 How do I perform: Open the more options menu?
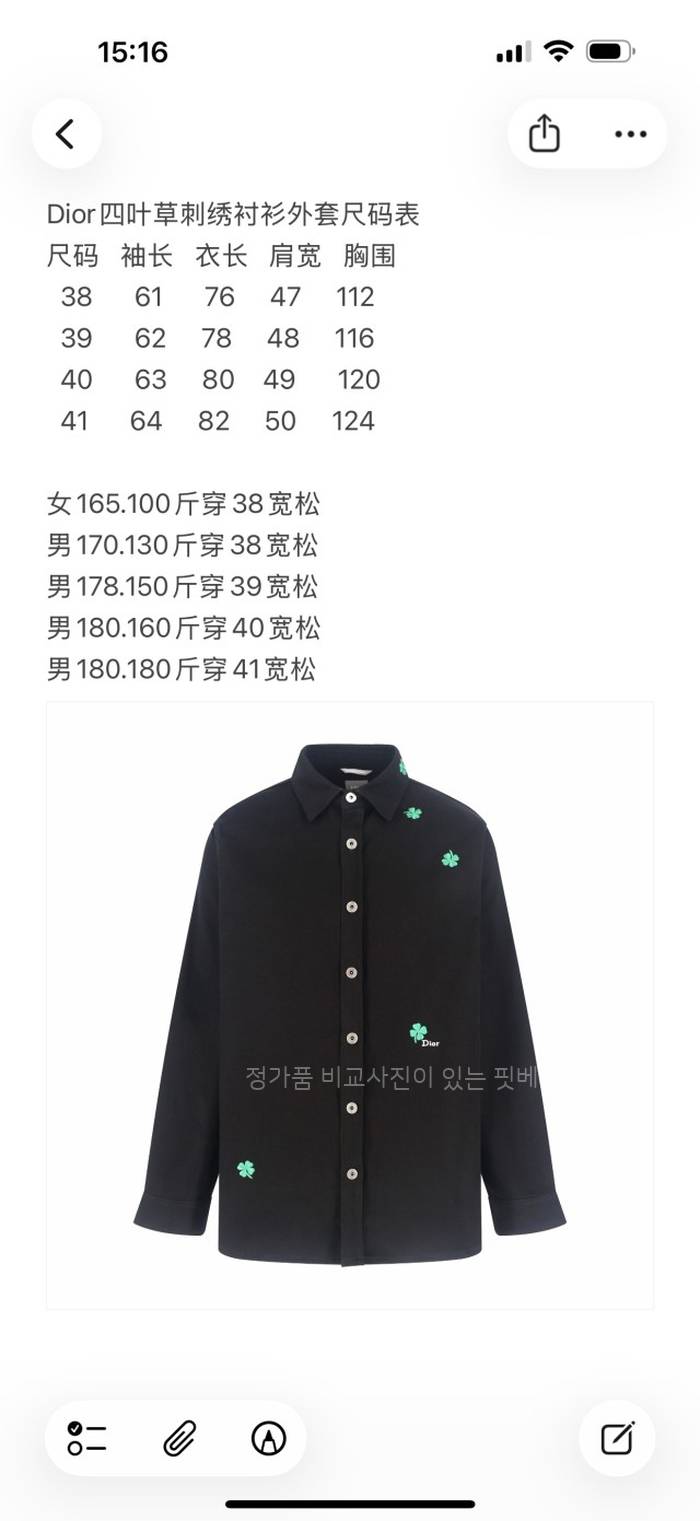point(630,134)
